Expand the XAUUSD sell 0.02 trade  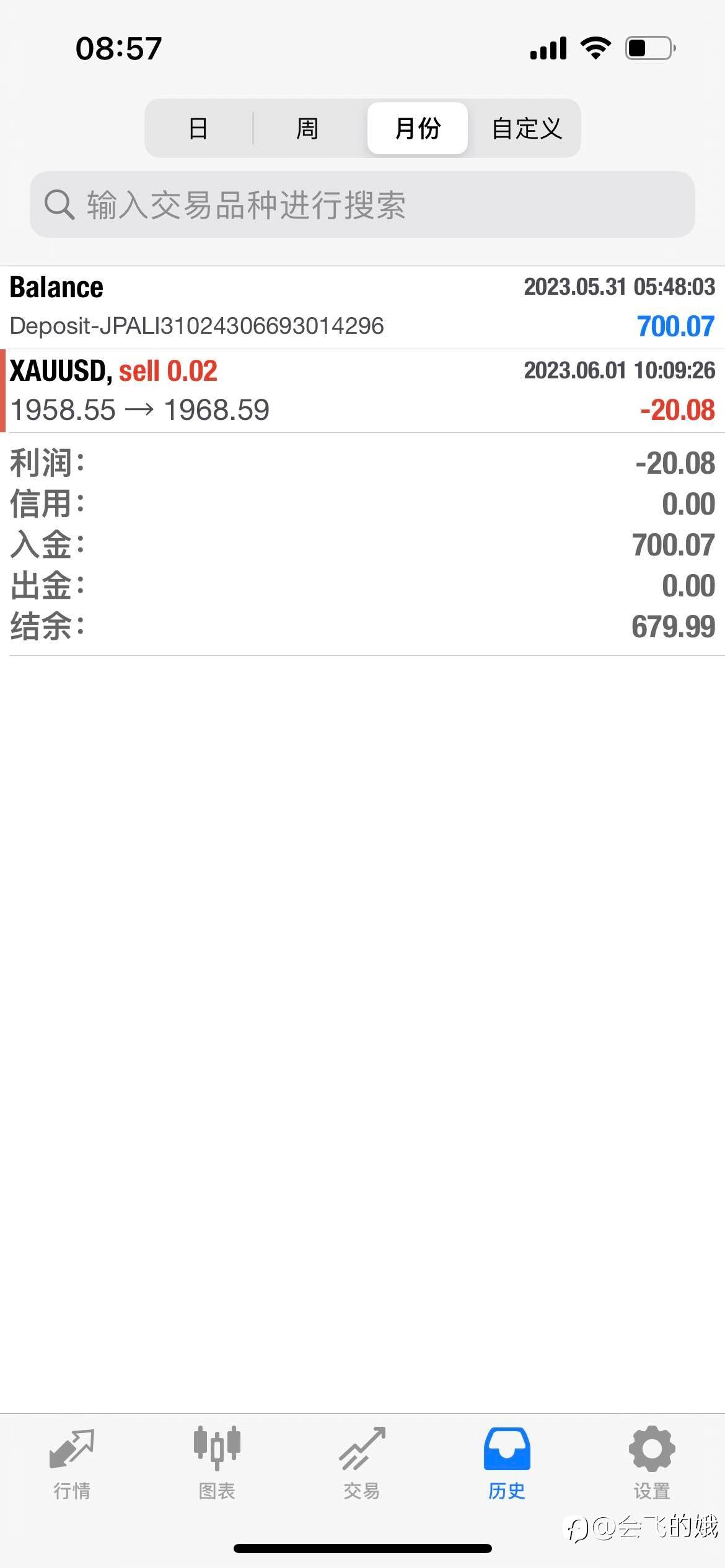coord(362,391)
